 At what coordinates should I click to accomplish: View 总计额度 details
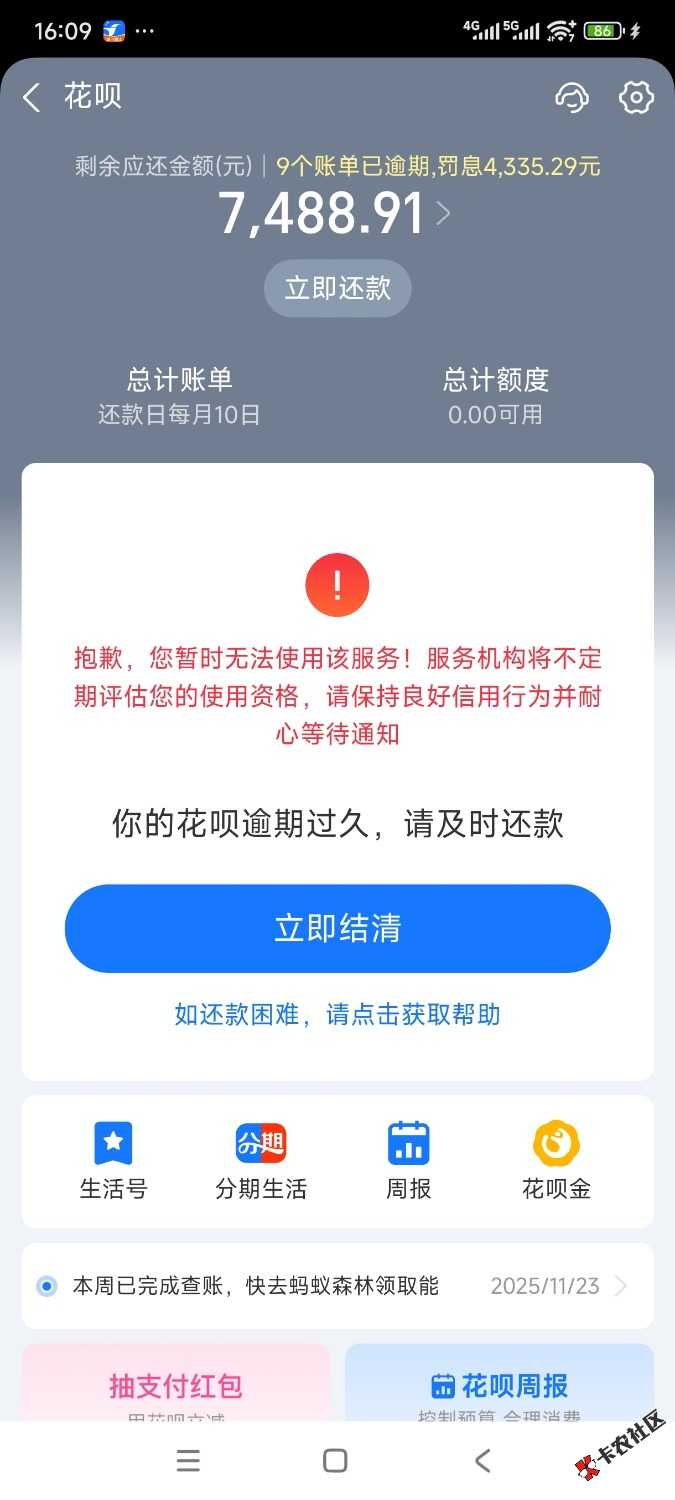click(x=496, y=395)
